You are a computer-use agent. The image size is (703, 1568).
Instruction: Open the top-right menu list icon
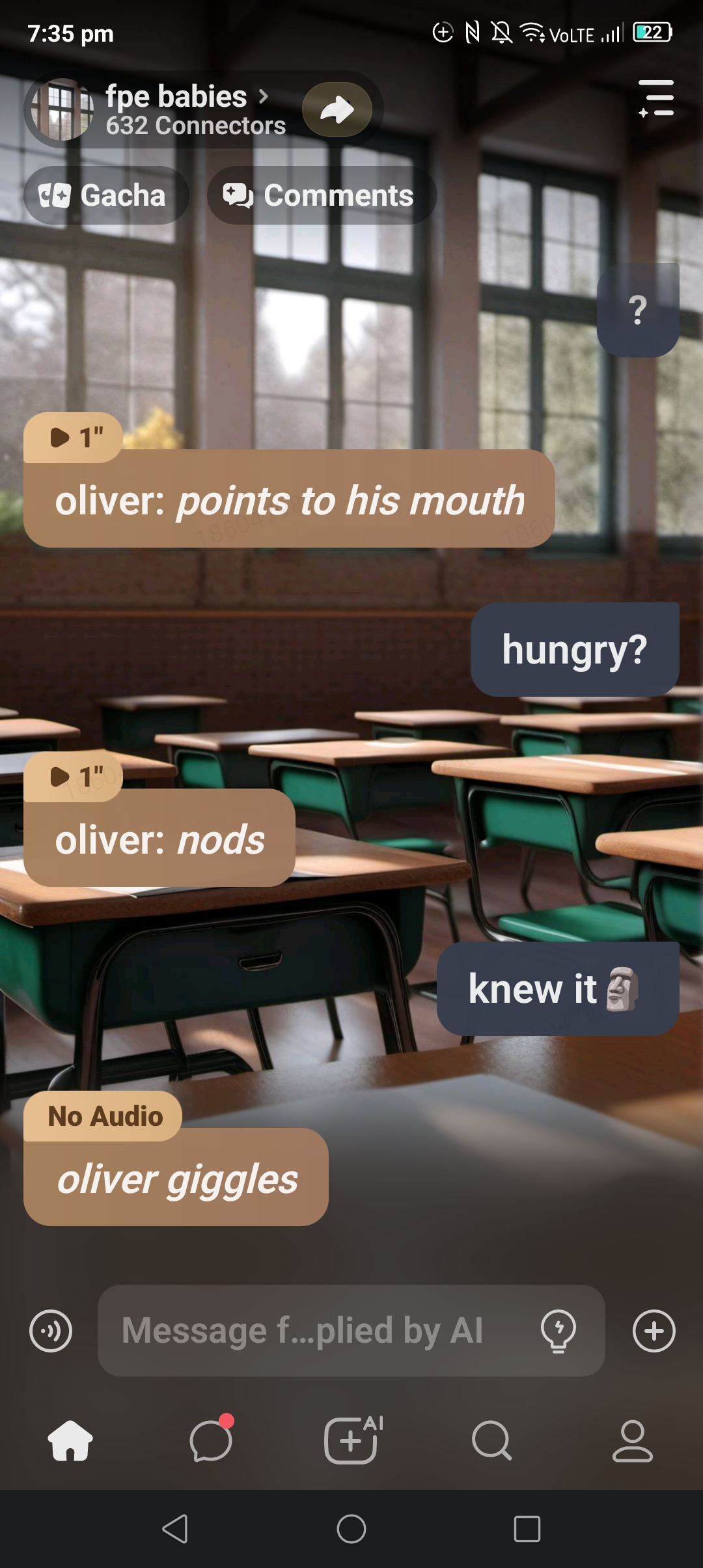tap(656, 98)
